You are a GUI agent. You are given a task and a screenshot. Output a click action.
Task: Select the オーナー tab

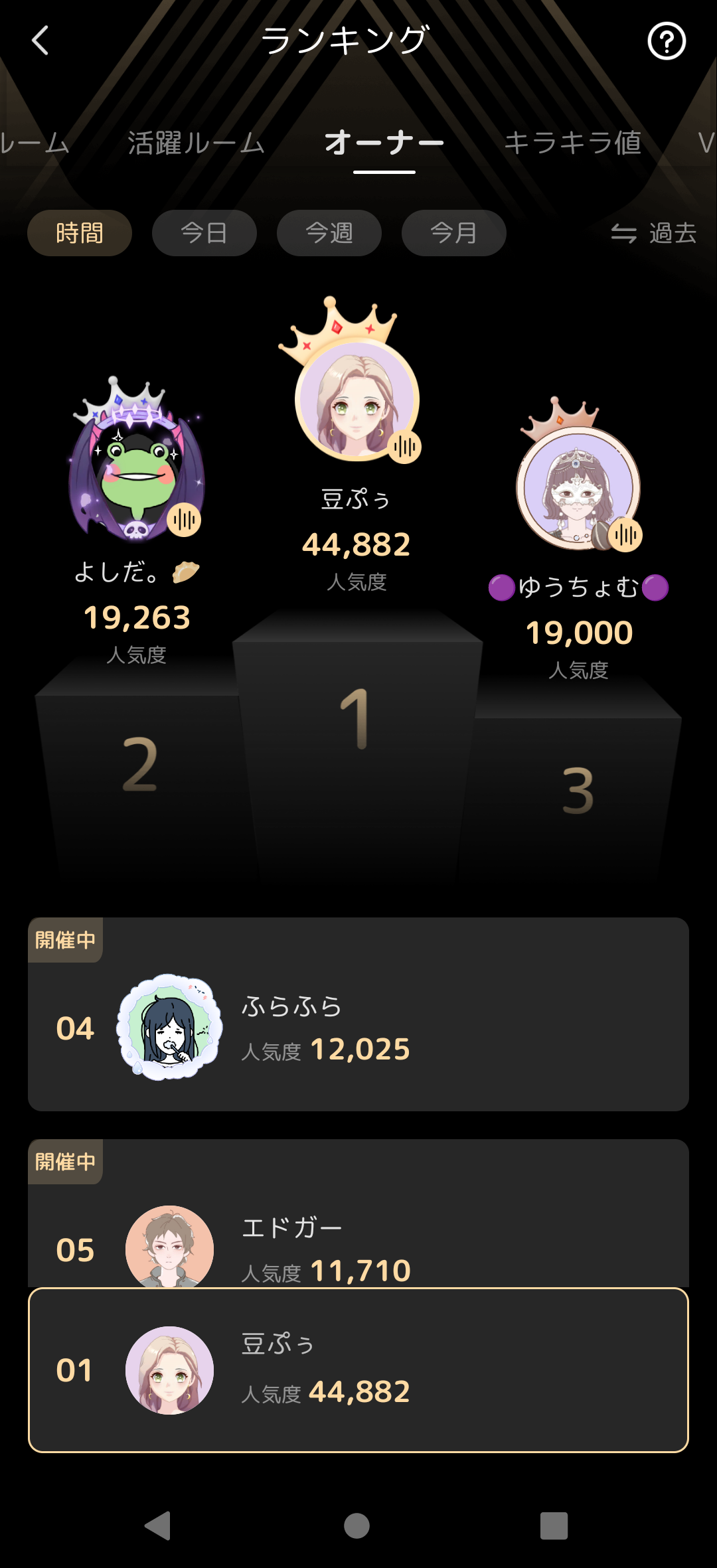pyautogui.click(x=384, y=143)
